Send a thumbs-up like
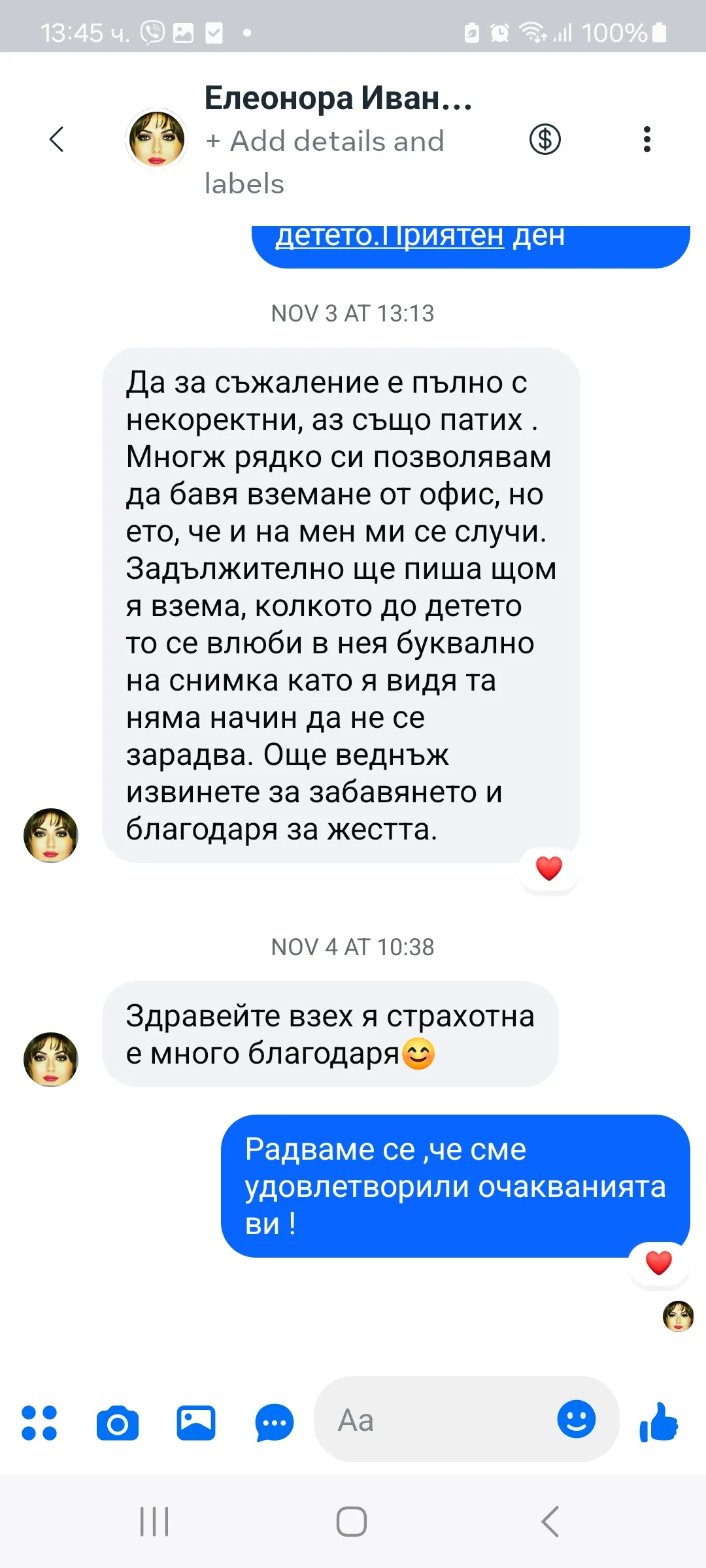Viewport: 706px width, 1568px height. pyautogui.click(x=659, y=1421)
